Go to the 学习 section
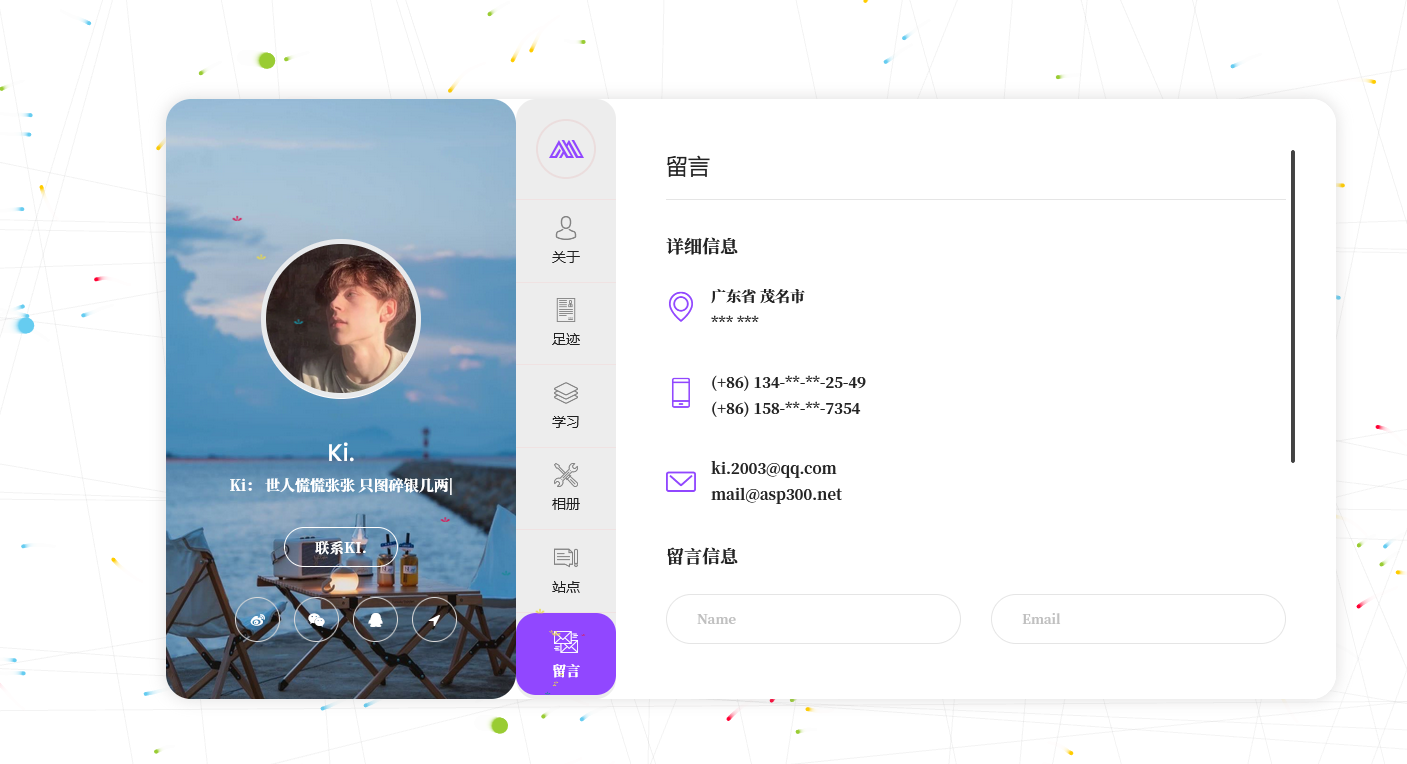The width and height of the screenshot is (1407, 764). coord(566,406)
